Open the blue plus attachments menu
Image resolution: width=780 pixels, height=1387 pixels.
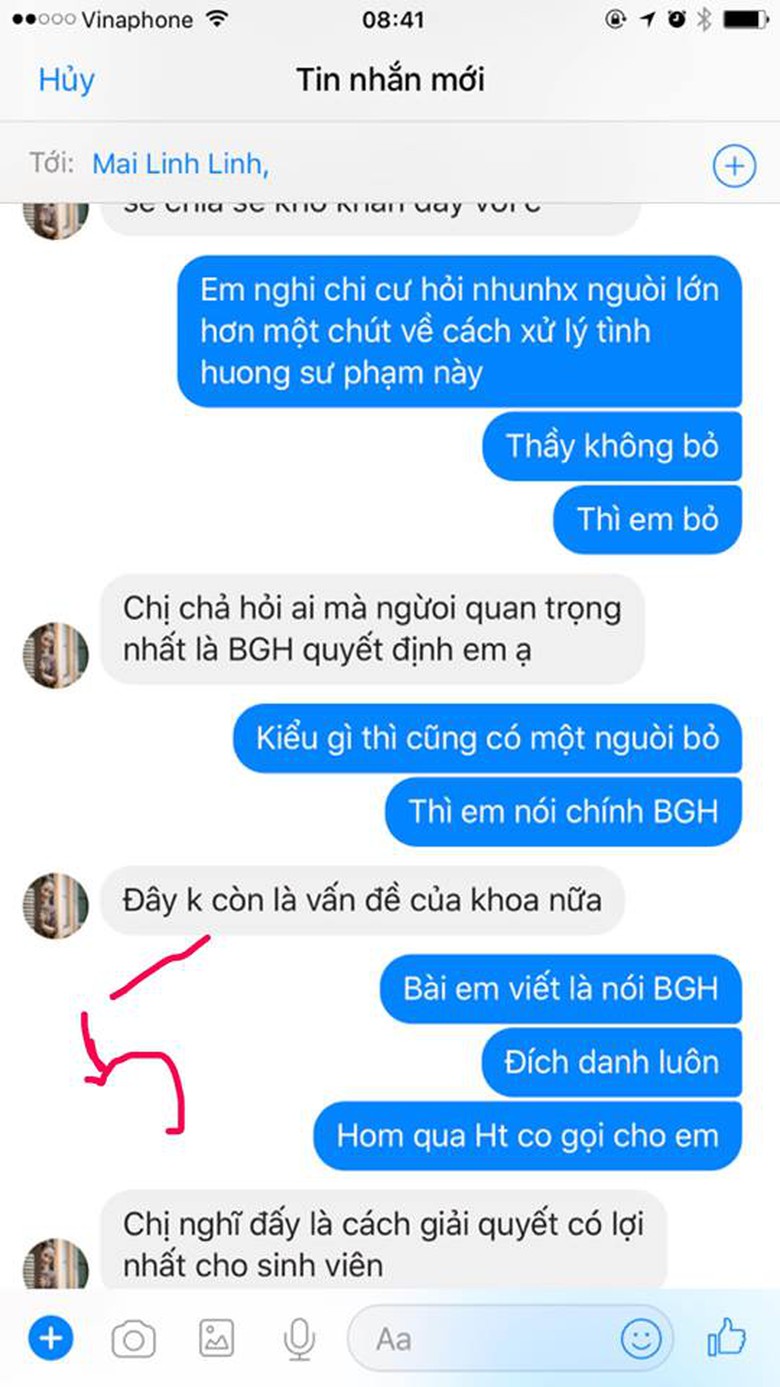pyautogui.click(x=51, y=1338)
